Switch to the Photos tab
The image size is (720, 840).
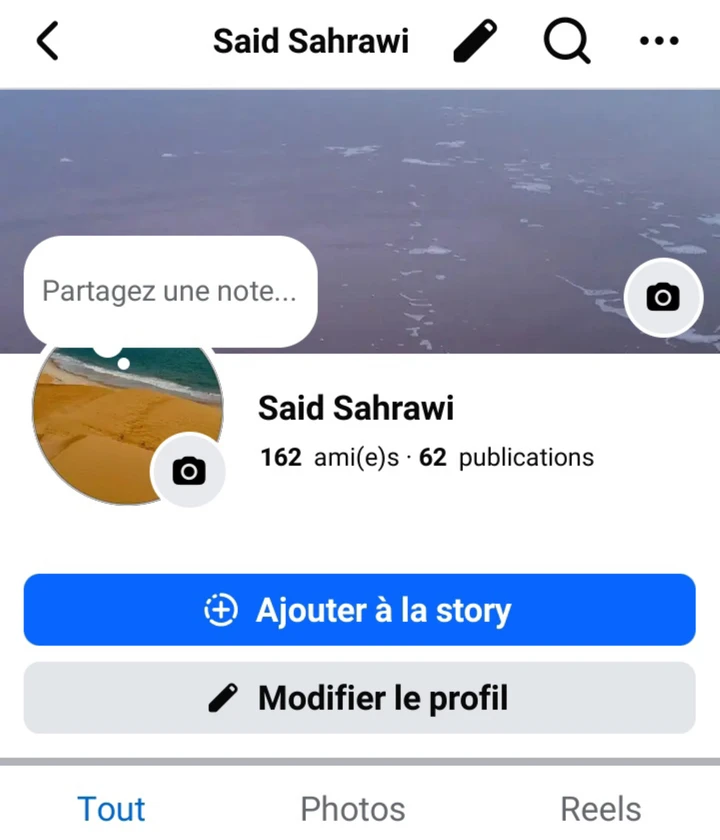pyautogui.click(x=353, y=808)
